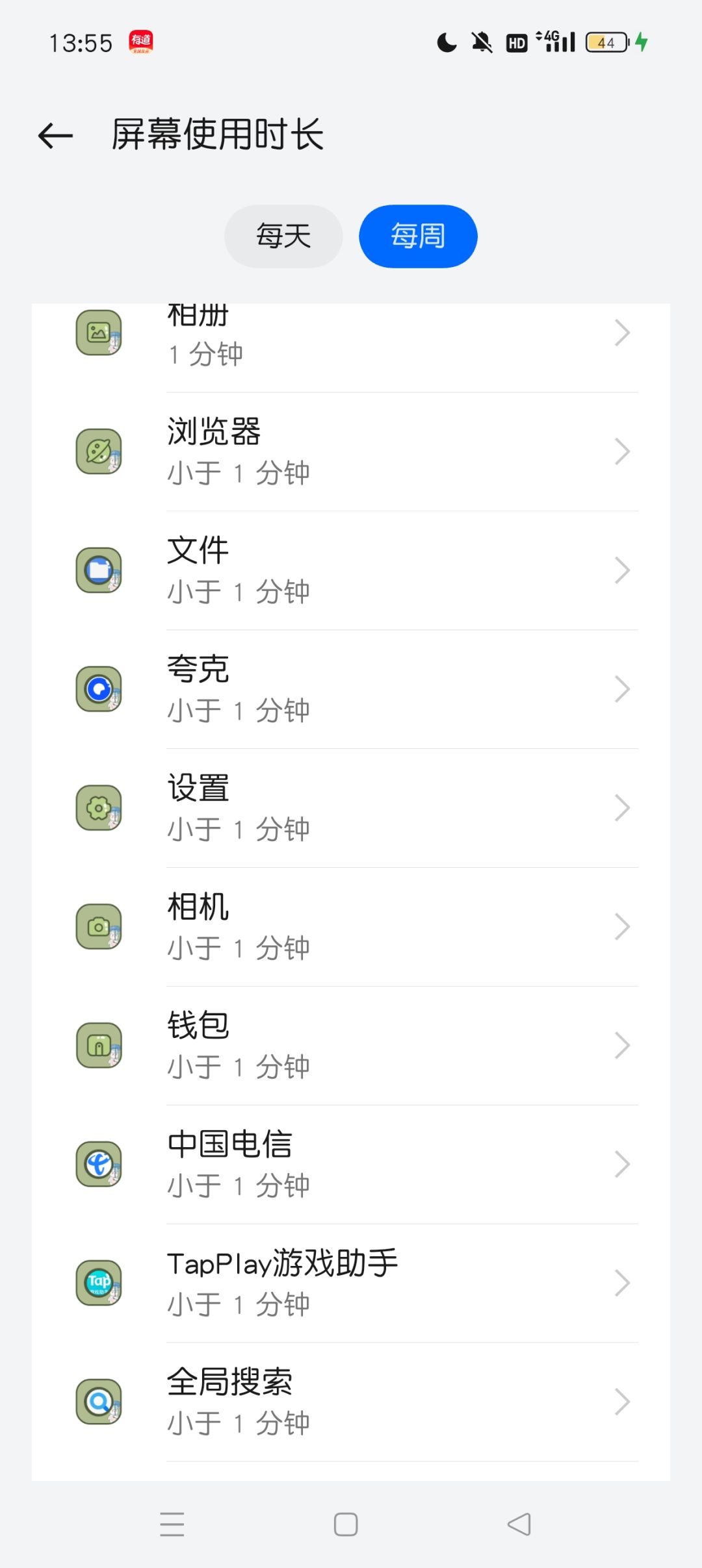View TapPlay游戏助手 usage details
The height and width of the screenshot is (1568, 702).
tap(351, 1283)
